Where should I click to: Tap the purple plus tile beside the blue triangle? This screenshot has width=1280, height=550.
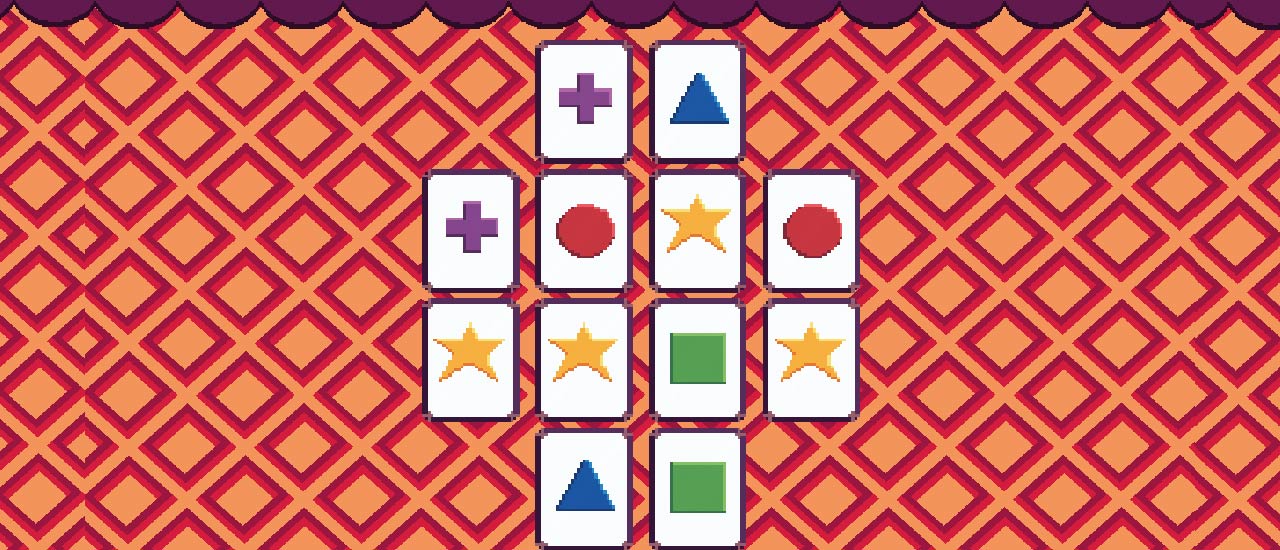tap(584, 101)
